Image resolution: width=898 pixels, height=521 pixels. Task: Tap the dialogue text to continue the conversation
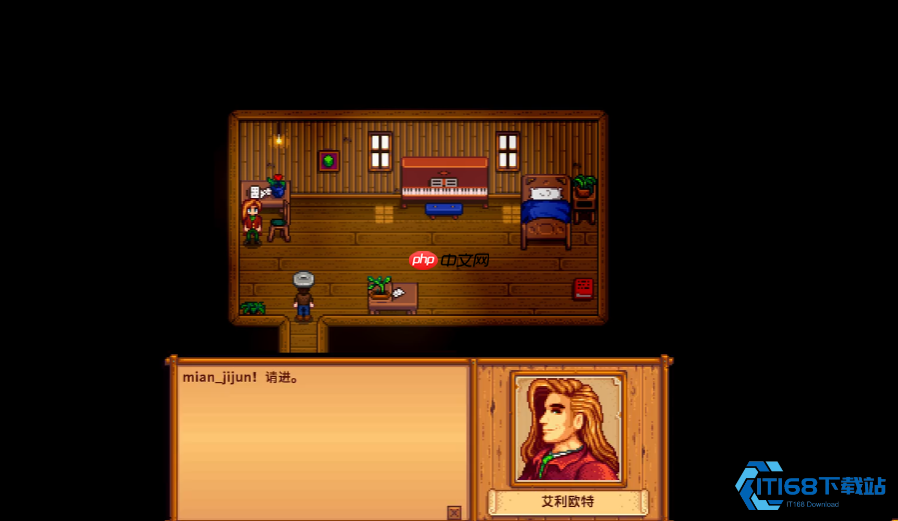[241, 378]
